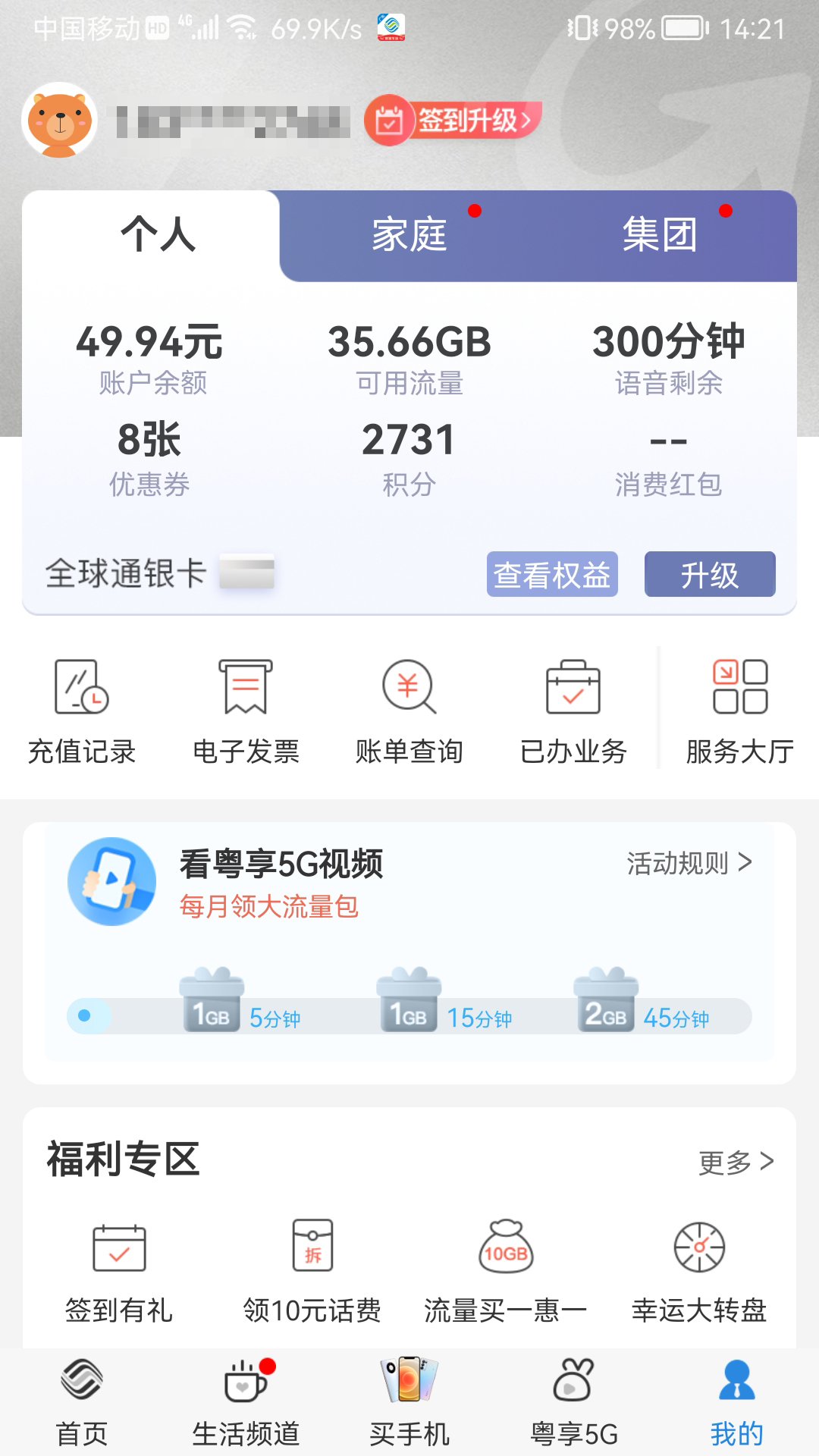Switch to the 集团 tab
Viewport: 819px width, 1456px height.
(660, 235)
